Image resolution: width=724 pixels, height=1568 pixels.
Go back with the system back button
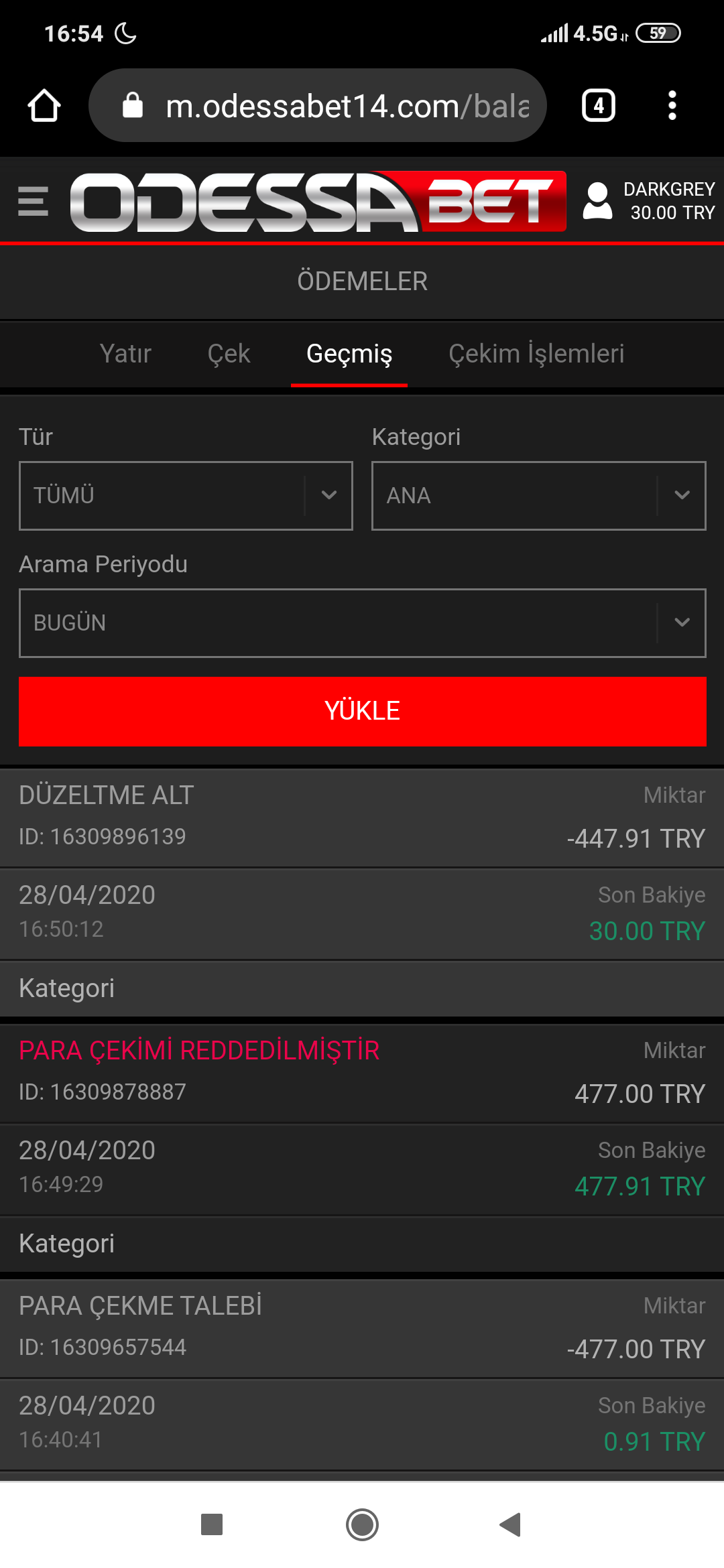[x=511, y=1524]
